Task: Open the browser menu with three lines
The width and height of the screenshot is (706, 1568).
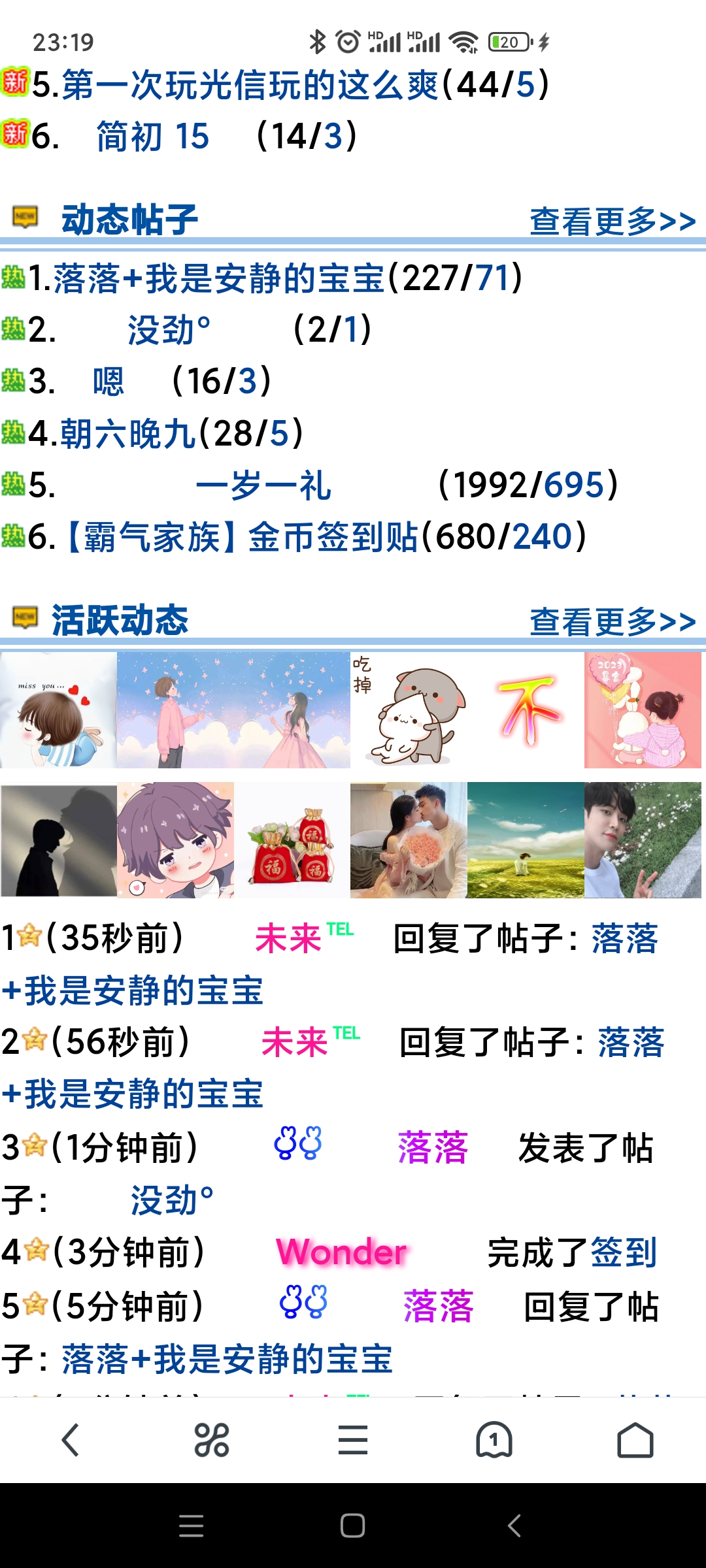Action: coord(353,1440)
